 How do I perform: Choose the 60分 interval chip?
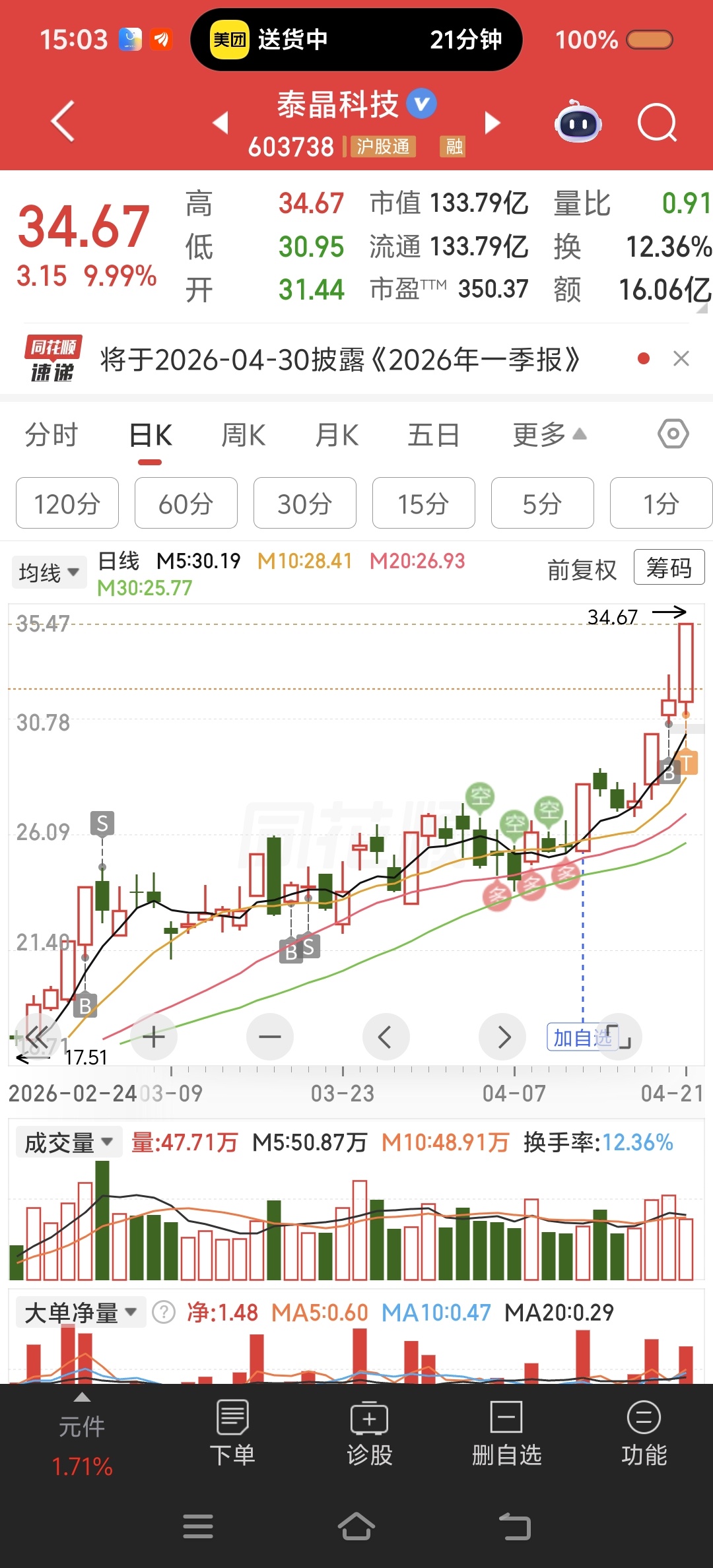pyautogui.click(x=186, y=504)
